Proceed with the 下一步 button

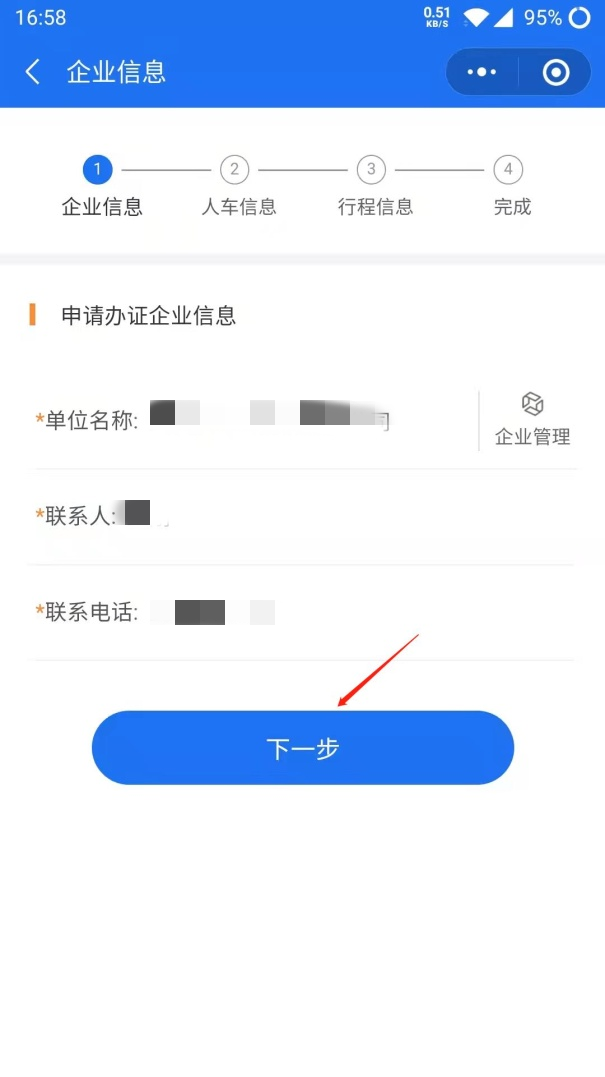[x=302, y=748]
